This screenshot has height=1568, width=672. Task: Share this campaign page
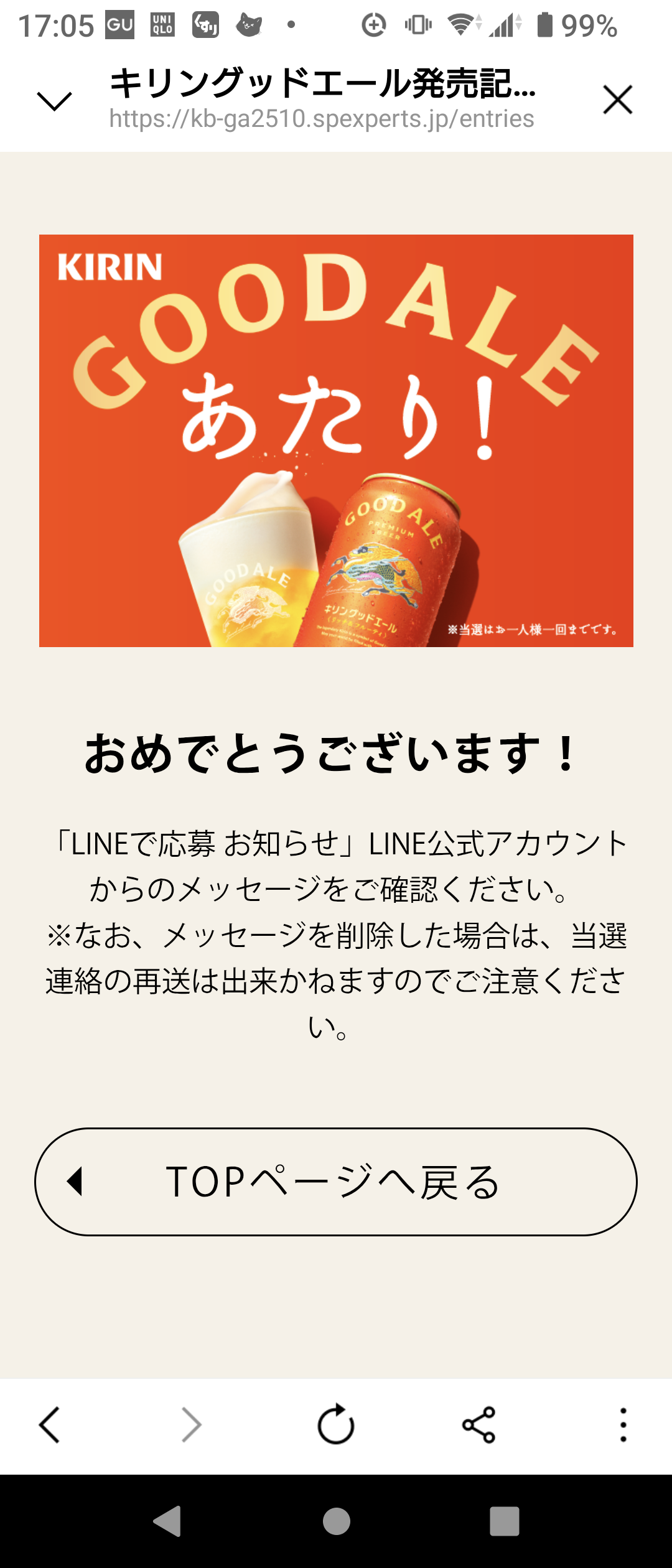point(478,1424)
